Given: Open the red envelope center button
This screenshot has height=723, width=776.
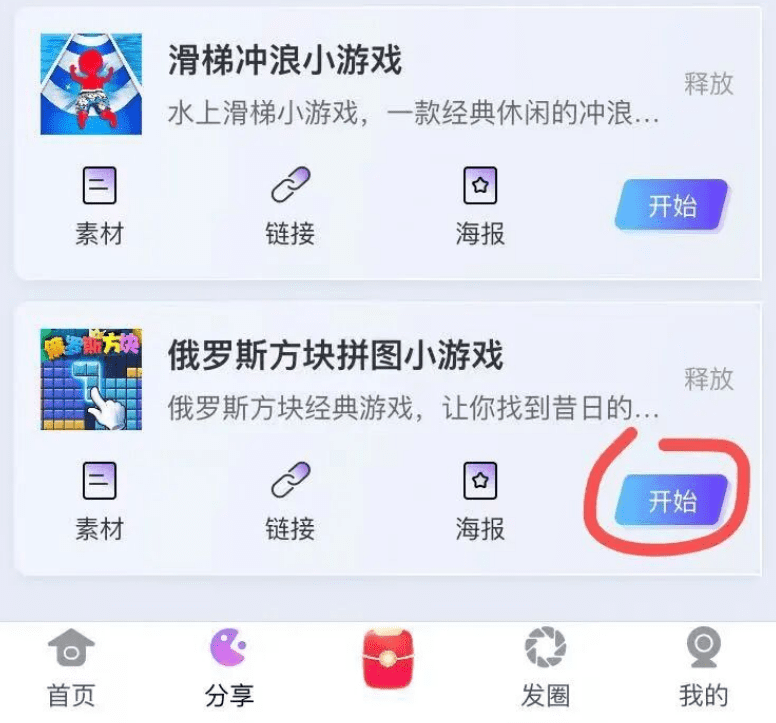Looking at the screenshot, I should 388,660.
